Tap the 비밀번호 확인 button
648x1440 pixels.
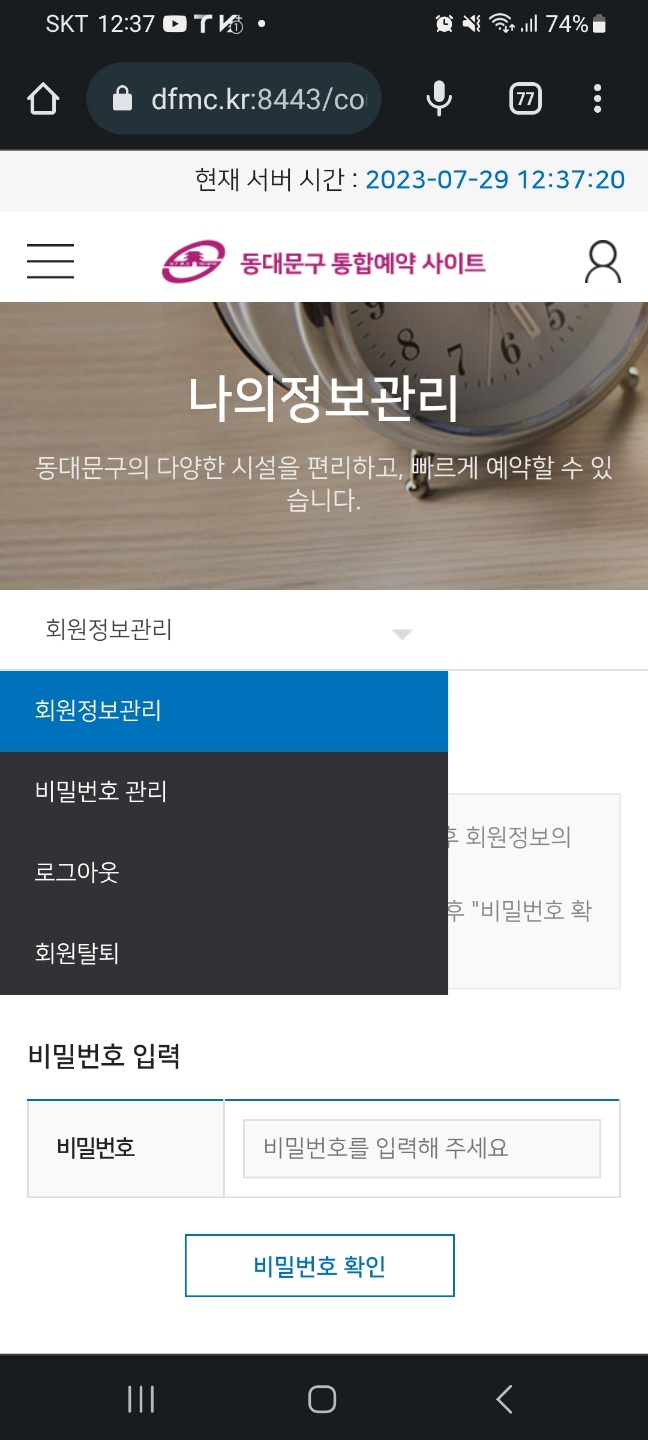(x=320, y=1266)
